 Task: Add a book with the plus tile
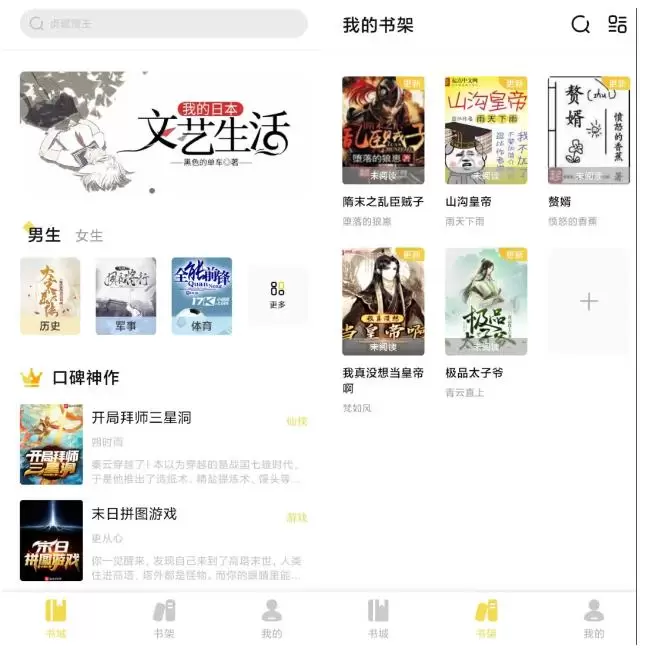tap(588, 301)
